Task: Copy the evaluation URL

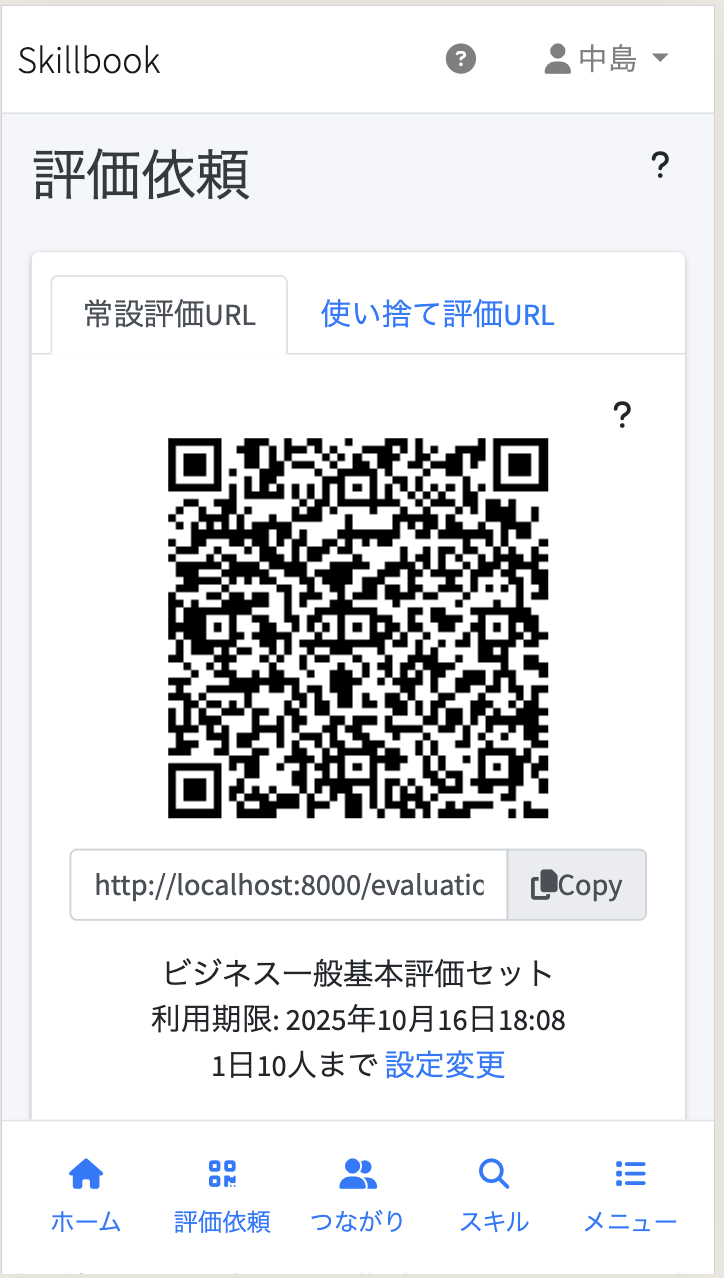Action: (x=577, y=885)
